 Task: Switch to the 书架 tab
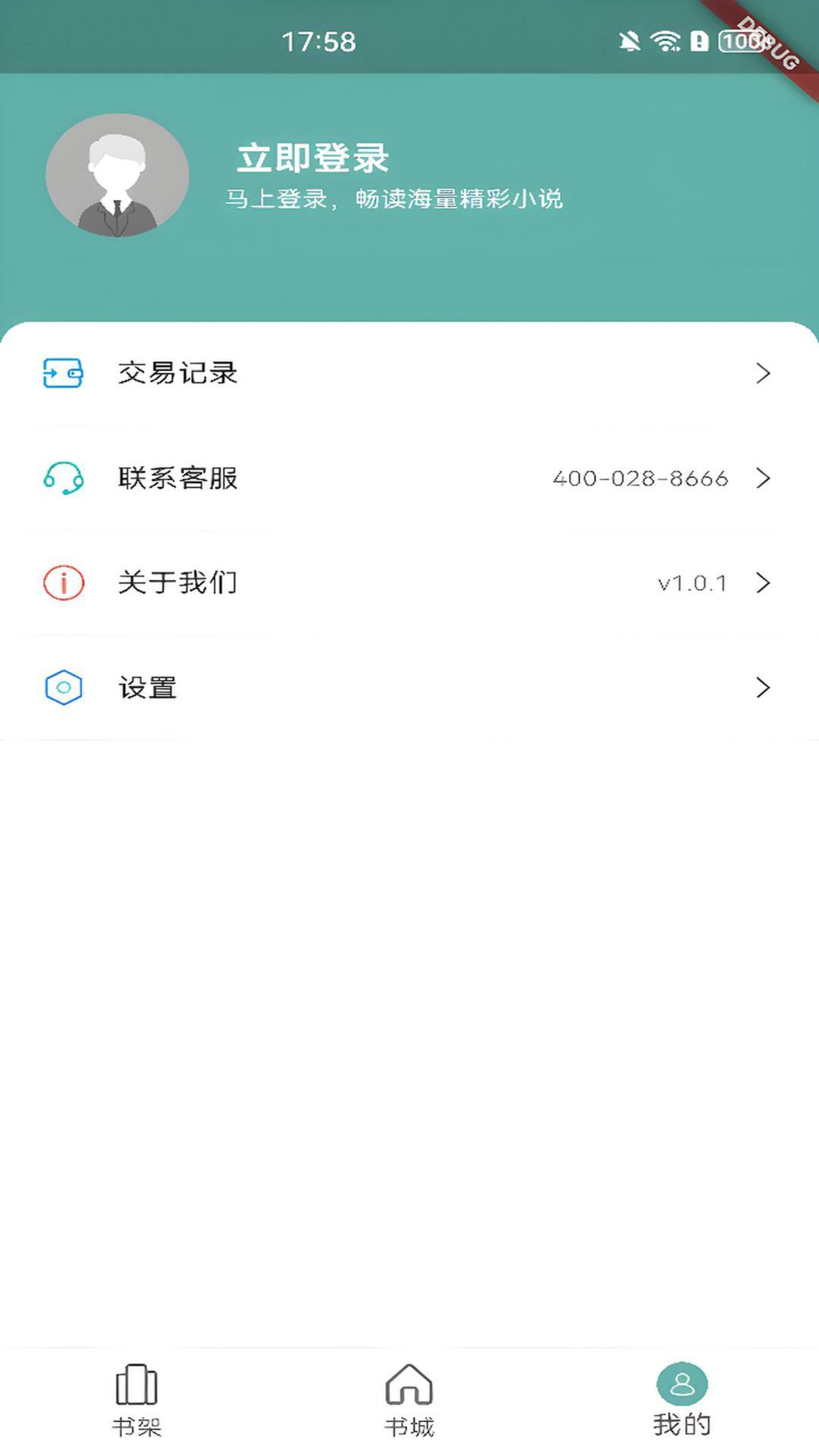[x=135, y=1403]
